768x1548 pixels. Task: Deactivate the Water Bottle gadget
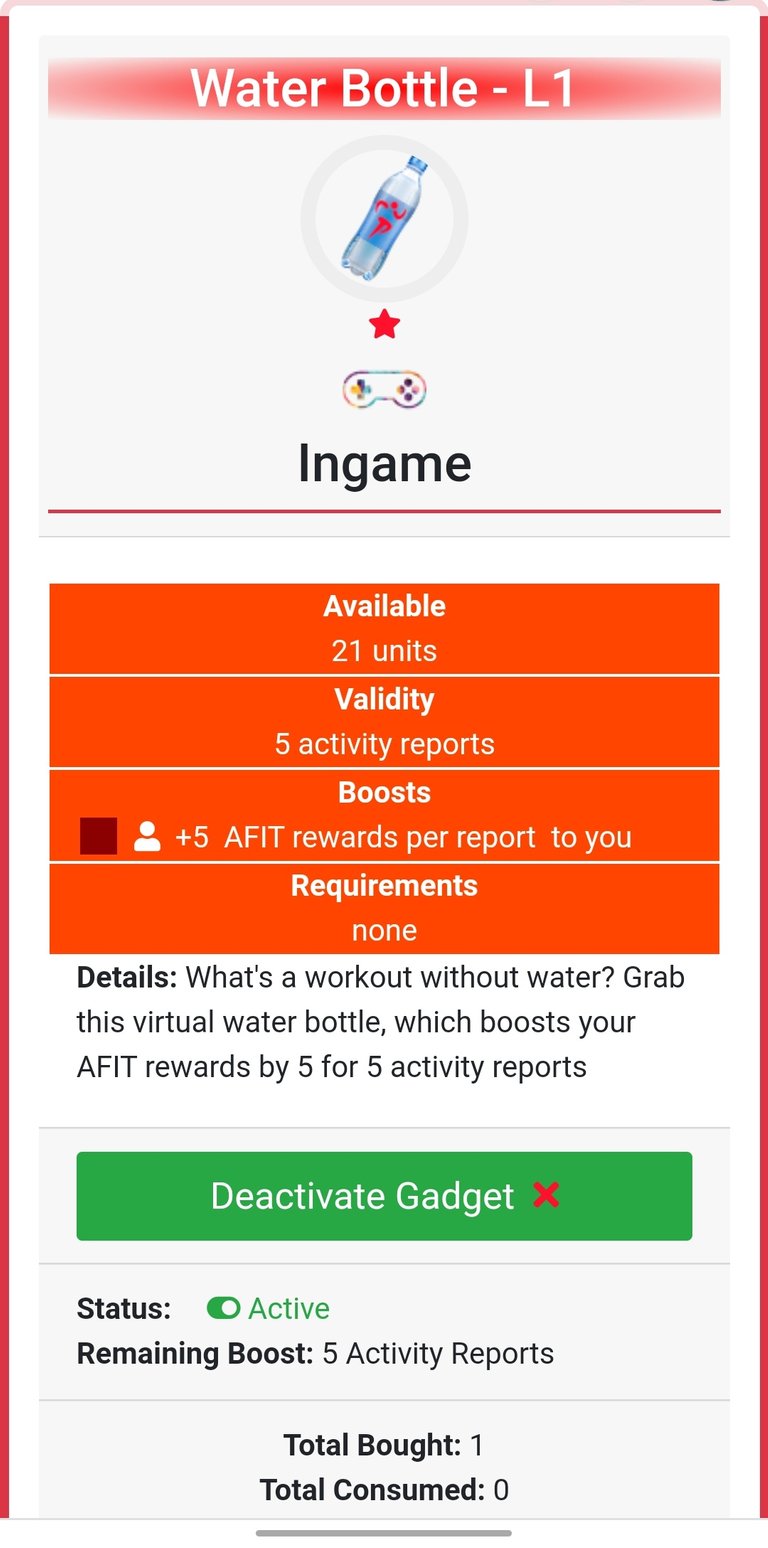pyautogui.click(x=384, y=1196)
